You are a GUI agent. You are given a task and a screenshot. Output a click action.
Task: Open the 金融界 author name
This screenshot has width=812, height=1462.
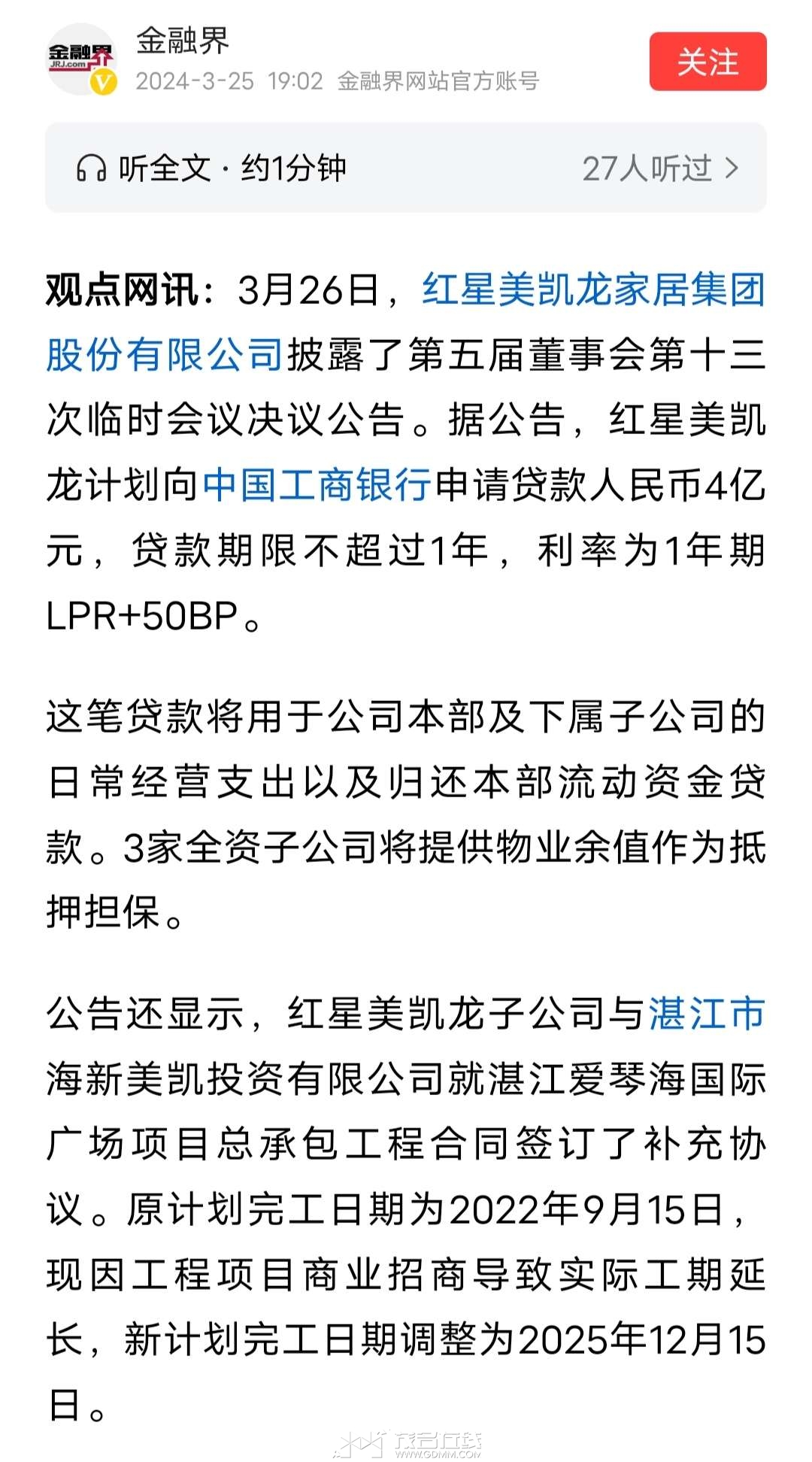tap(183, 40)
